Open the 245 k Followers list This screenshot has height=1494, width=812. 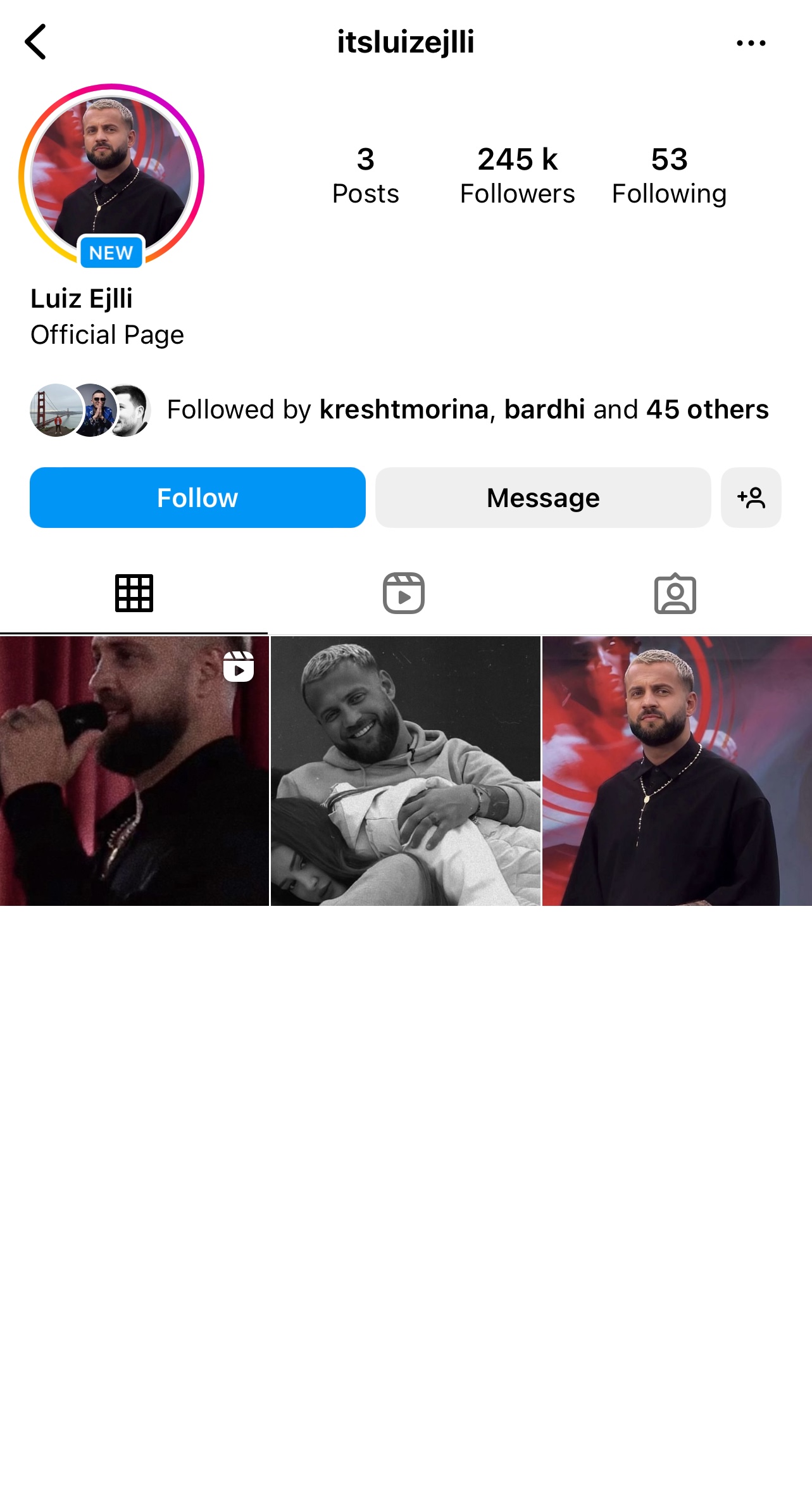[x=517, y=175]
